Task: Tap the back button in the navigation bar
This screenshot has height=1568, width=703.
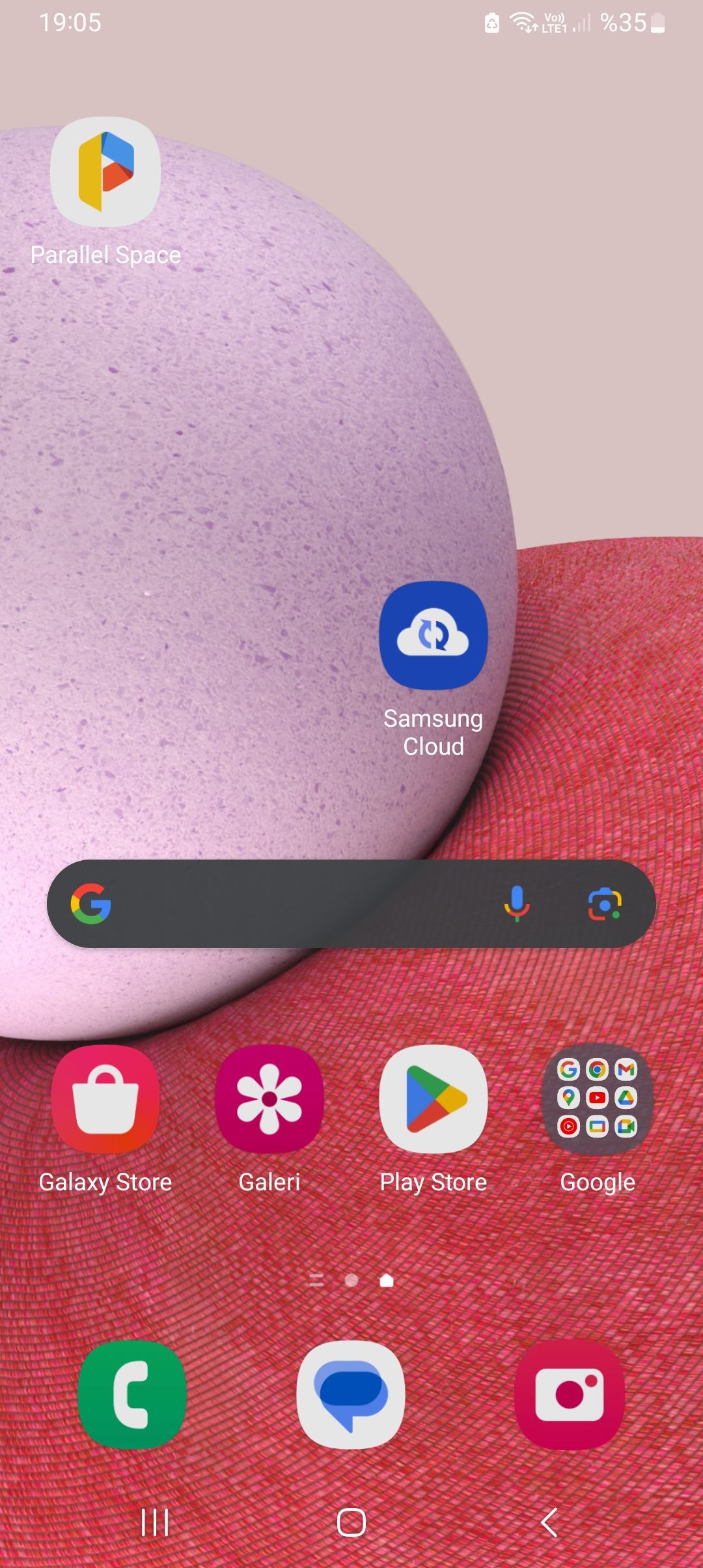Action: 549,1522
